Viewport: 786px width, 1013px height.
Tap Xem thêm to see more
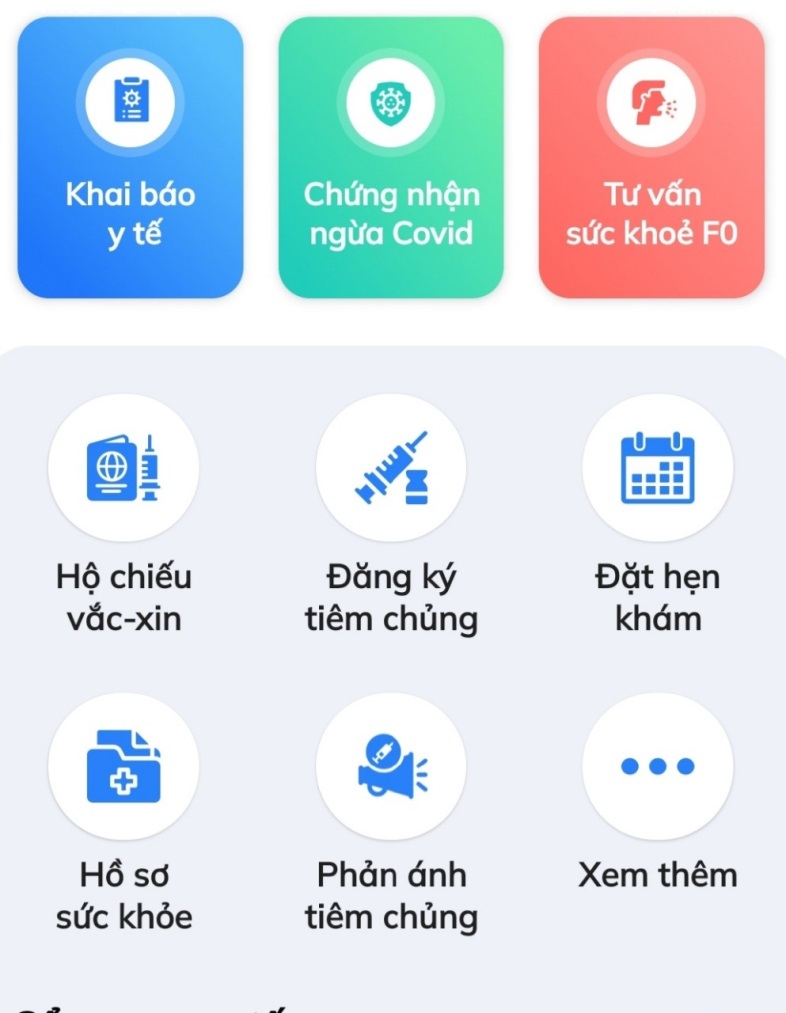[x=657, y=767]
